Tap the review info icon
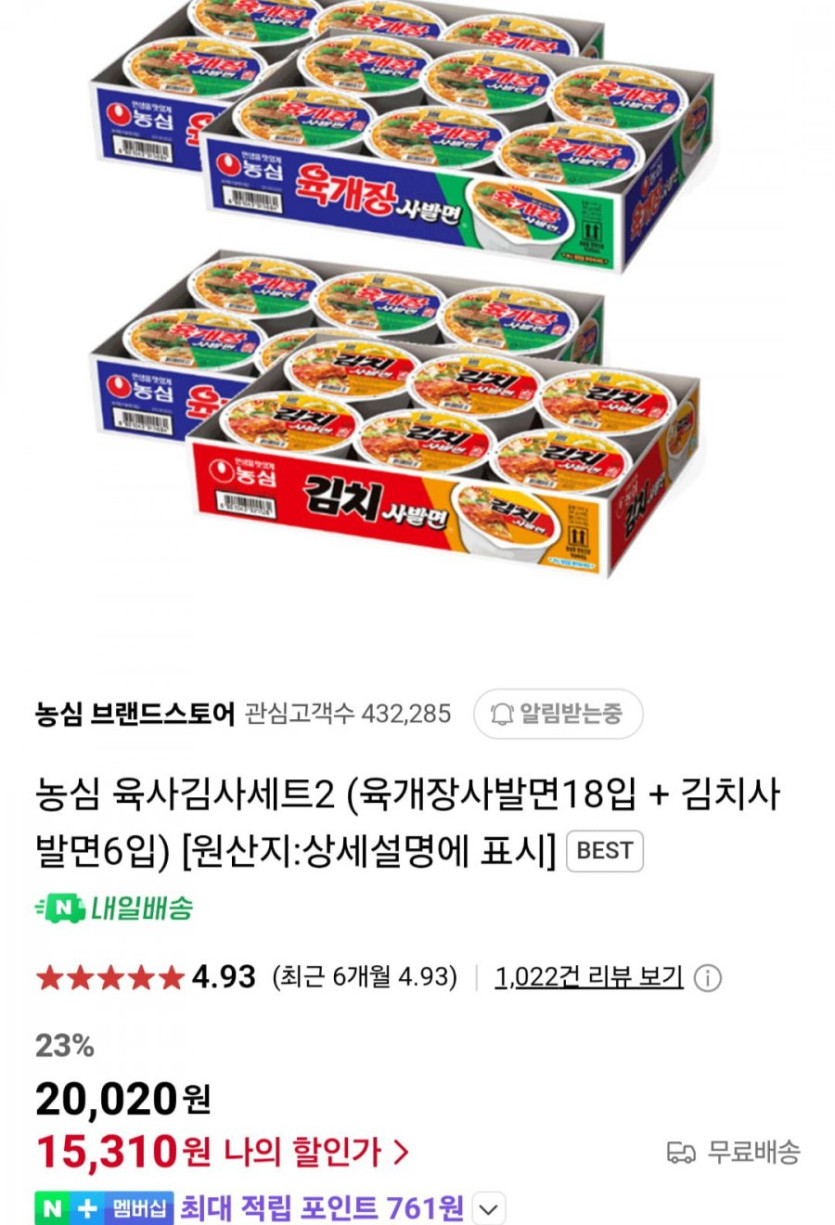Screen dimensions: 835x1225 pyautogui.click(x=708, y=978)
